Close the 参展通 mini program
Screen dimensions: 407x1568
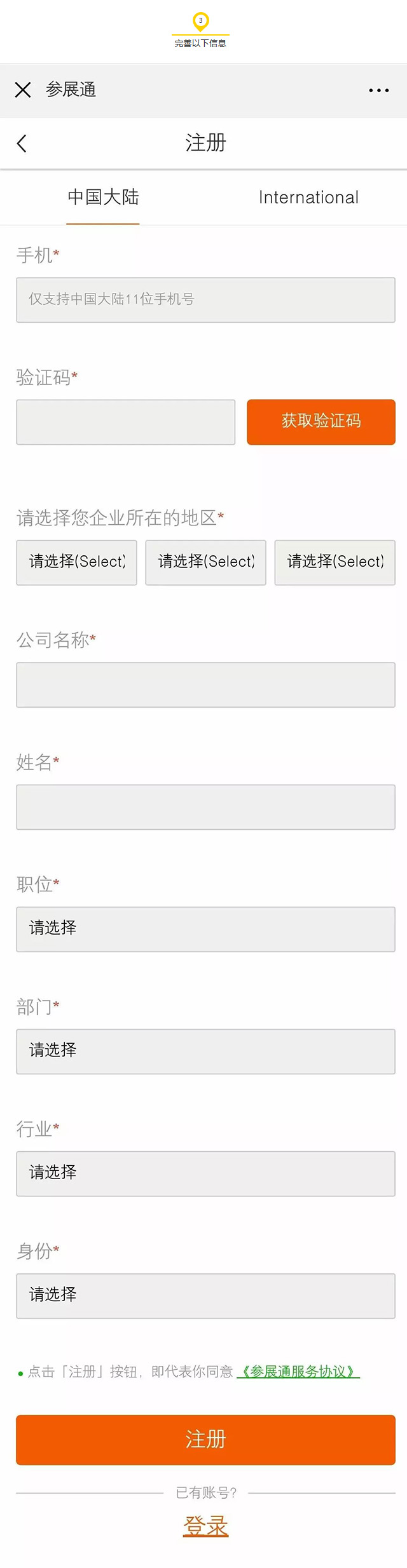point(23,90)
